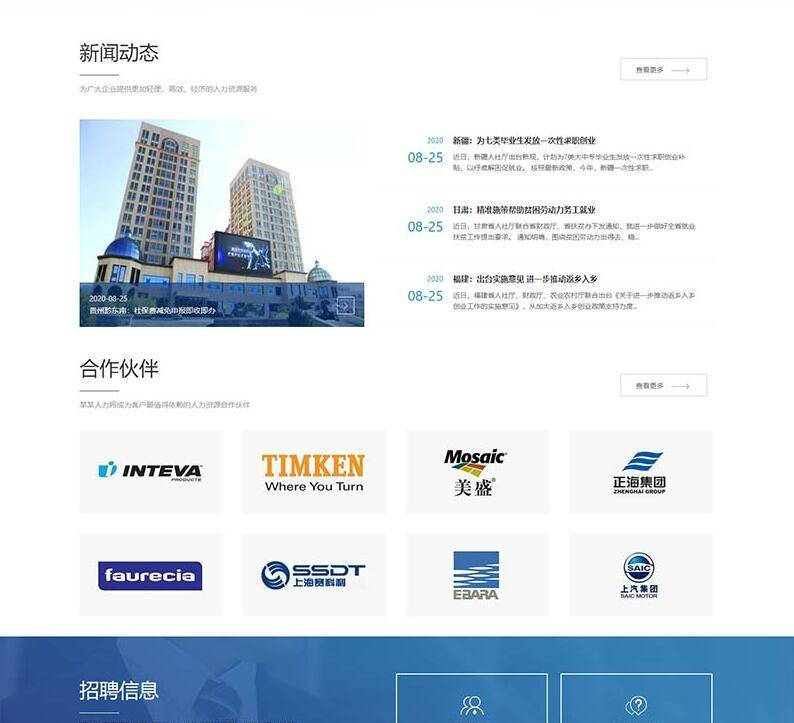Image resolution: width=794 pixels, height=723 pixels.
Task: Open the 新疆 graduates subsidy news item
Action: [x=535, y=141]
